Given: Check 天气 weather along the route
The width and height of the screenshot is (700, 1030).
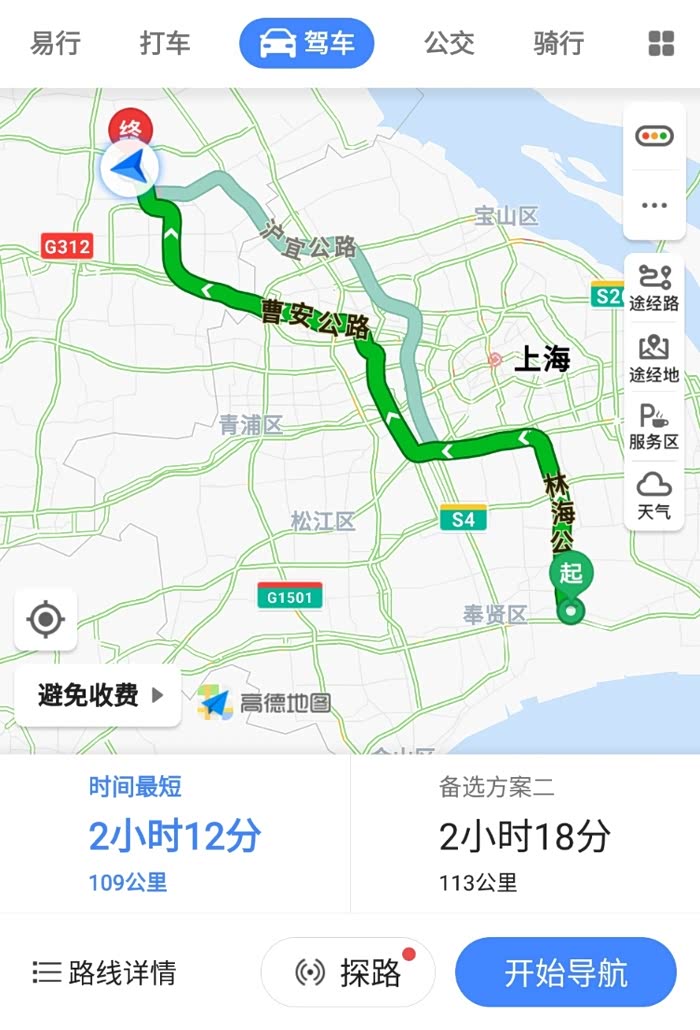Looking at the screenshot, I should tap(654, 496).
